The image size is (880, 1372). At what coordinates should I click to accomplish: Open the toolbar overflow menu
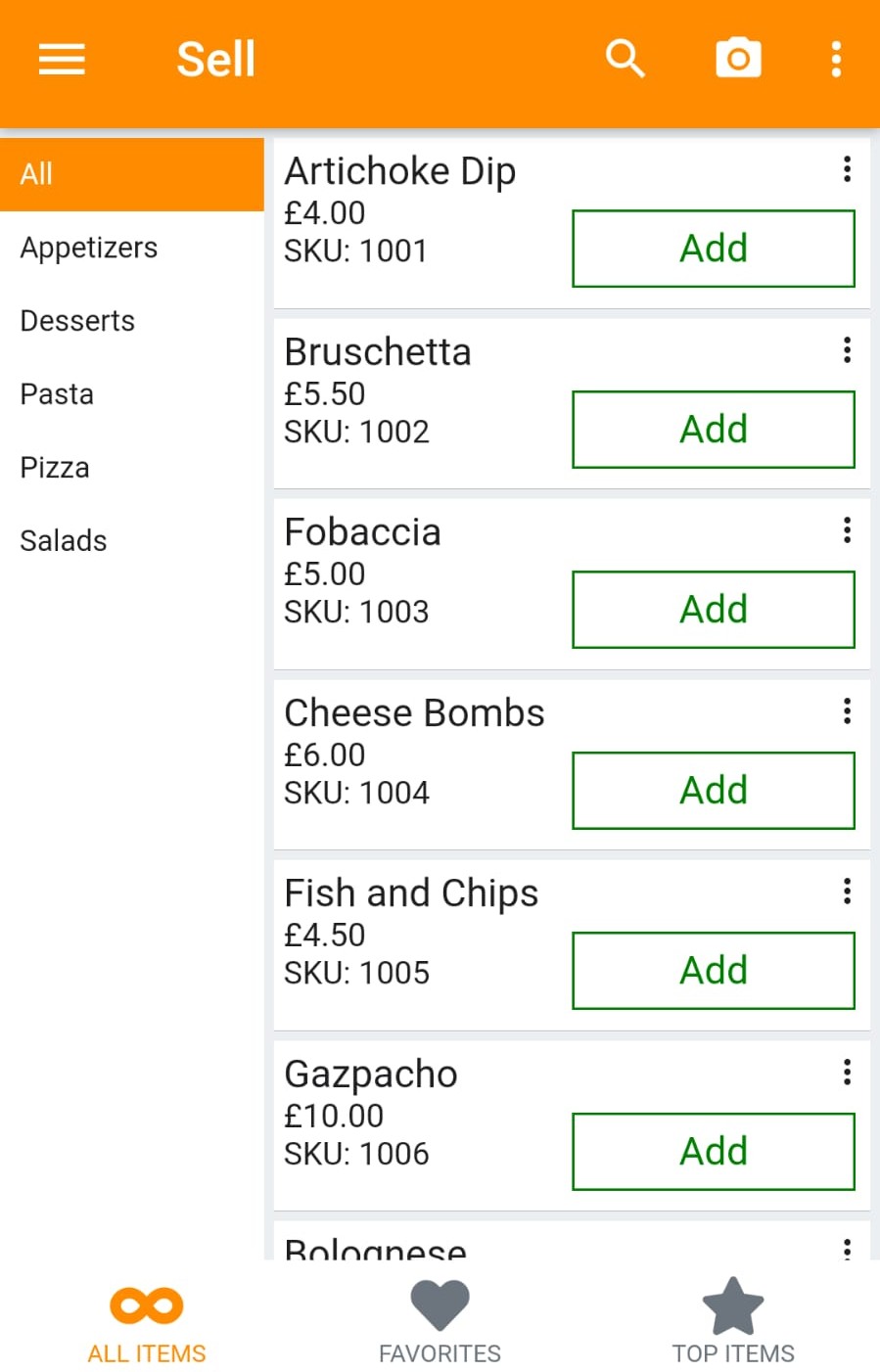(835, 59)
